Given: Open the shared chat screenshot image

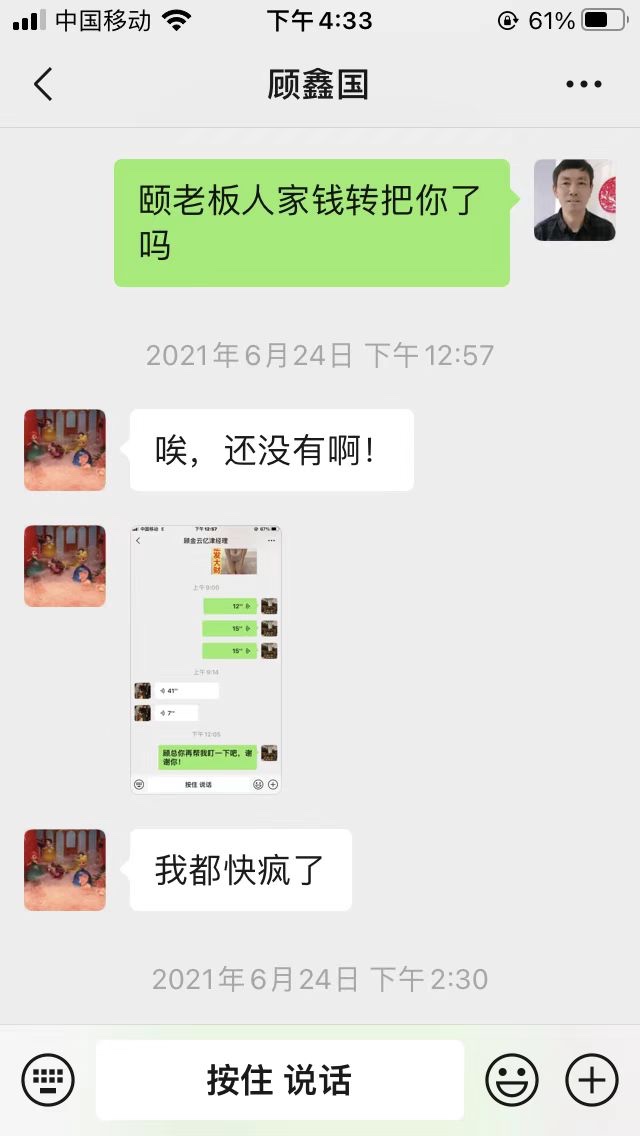Looking at the screenshot, I should point(206,659).
